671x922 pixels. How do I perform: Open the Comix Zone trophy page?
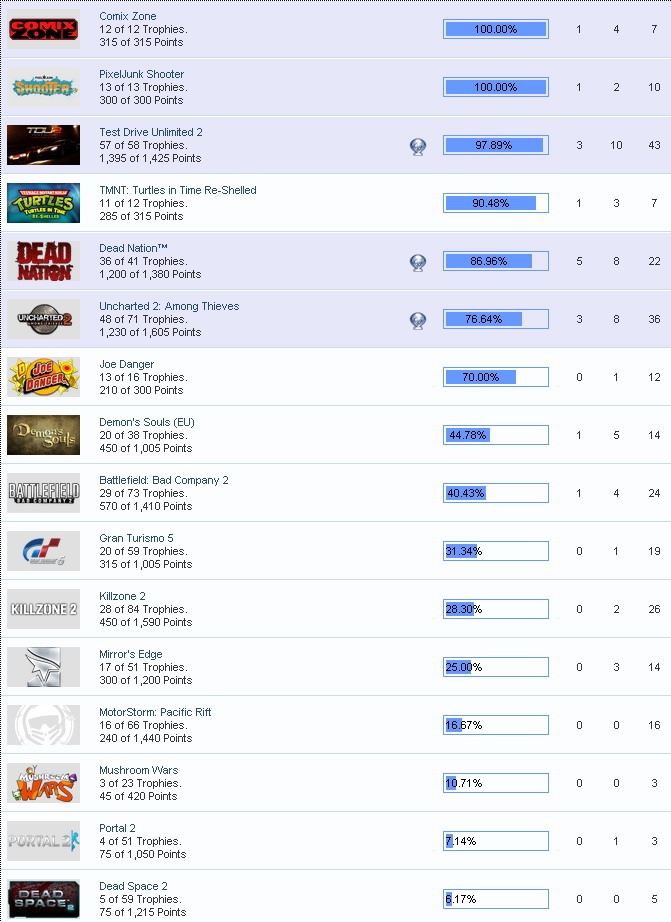point(128,17)
